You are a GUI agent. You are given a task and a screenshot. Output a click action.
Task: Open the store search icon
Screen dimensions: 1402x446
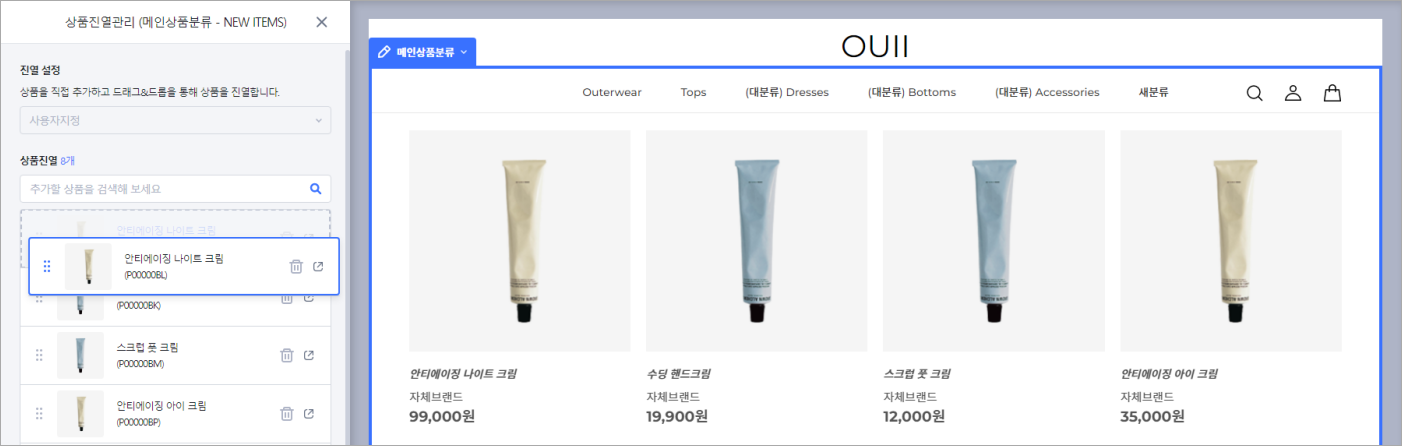(1254, 93)
